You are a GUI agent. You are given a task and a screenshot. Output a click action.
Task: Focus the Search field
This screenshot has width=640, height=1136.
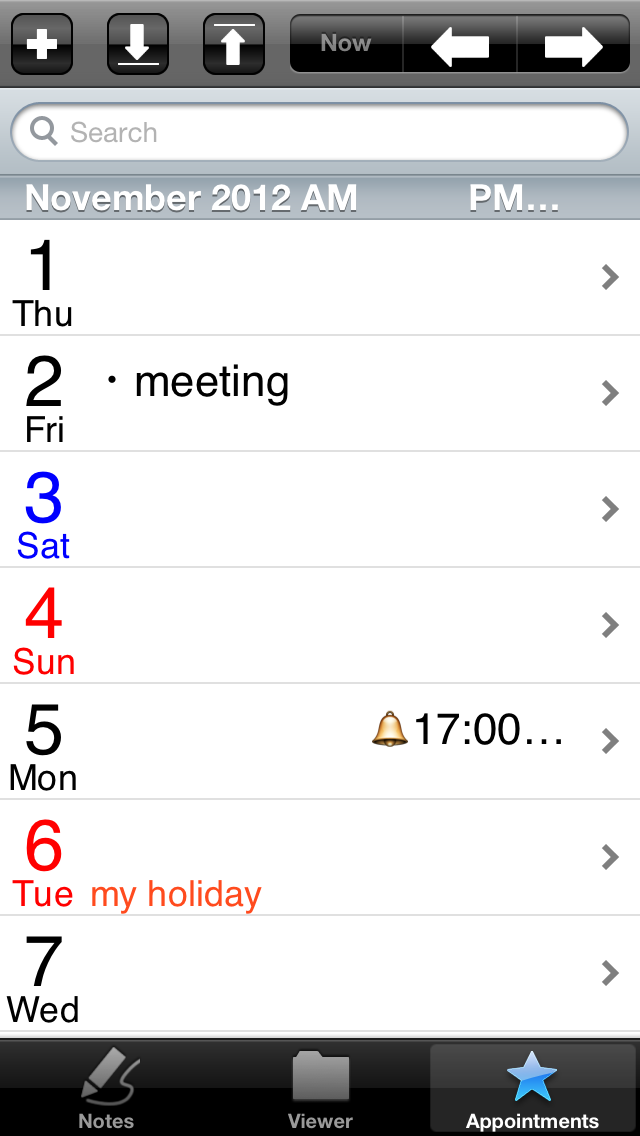(320, 132)
